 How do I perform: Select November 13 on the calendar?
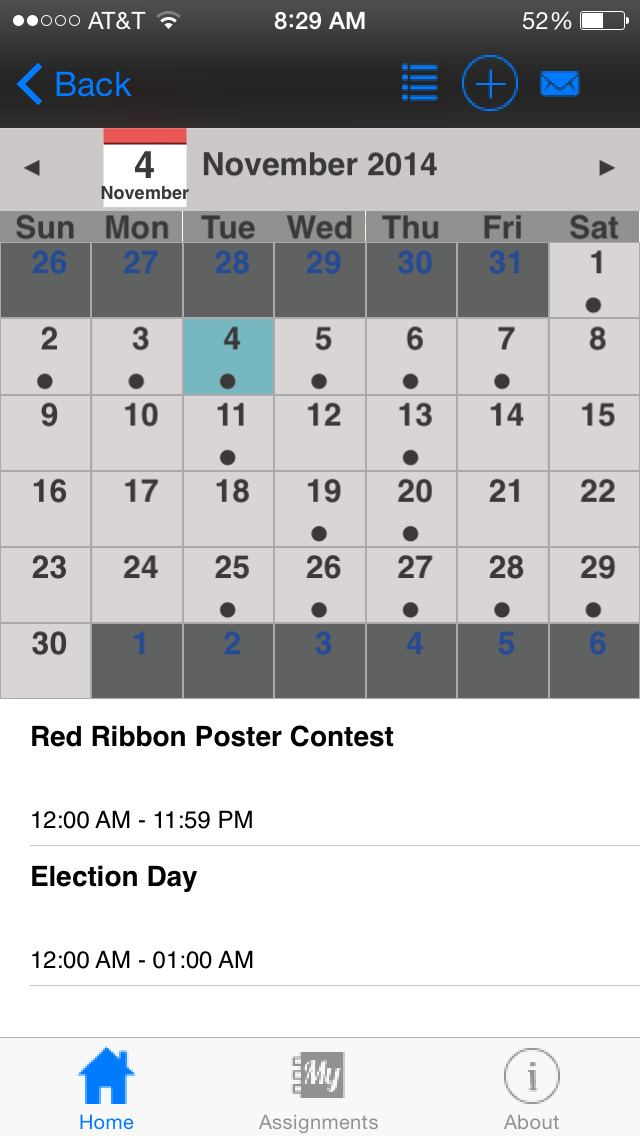pos(412,433)
